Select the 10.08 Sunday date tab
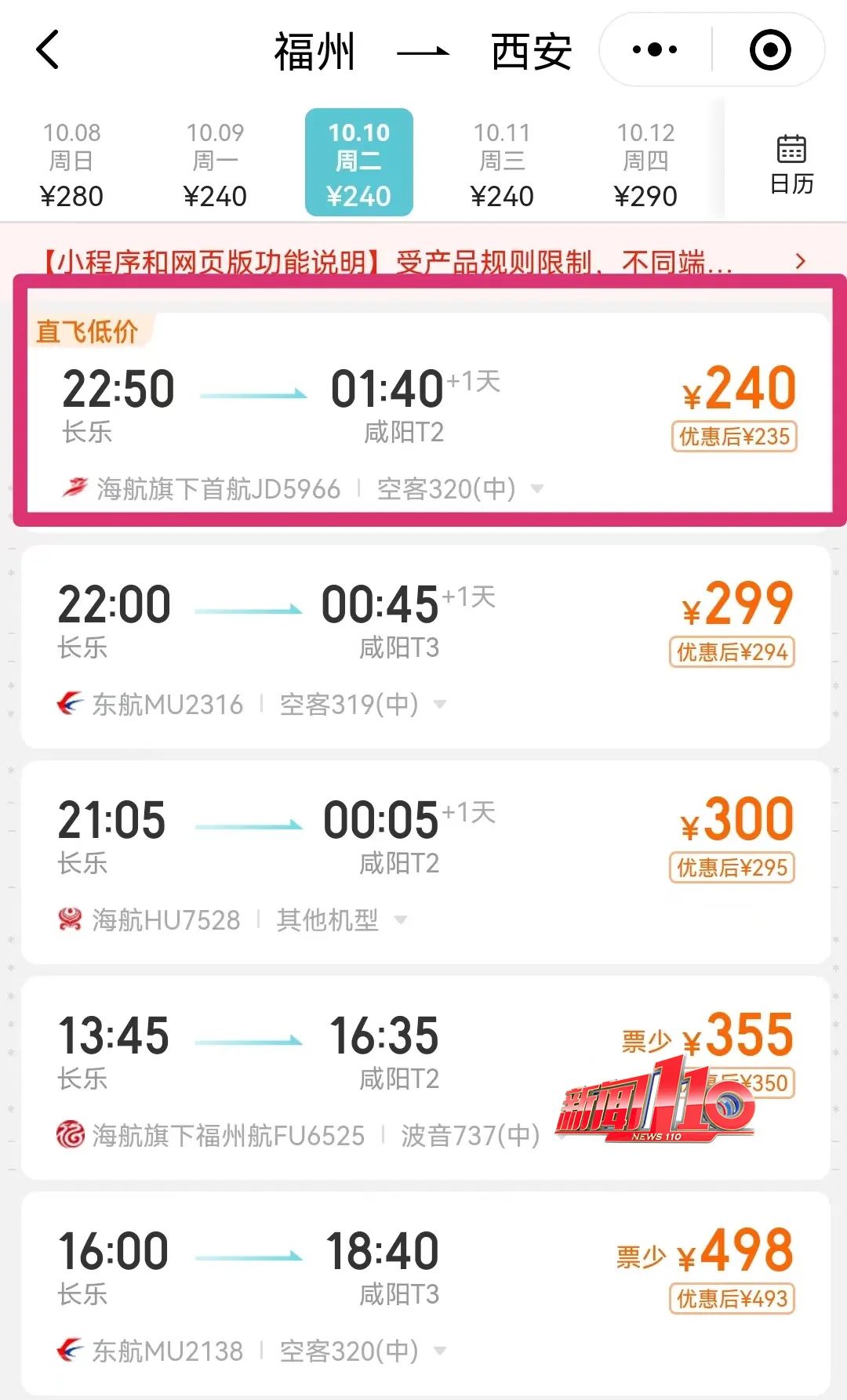 point(71,163)
